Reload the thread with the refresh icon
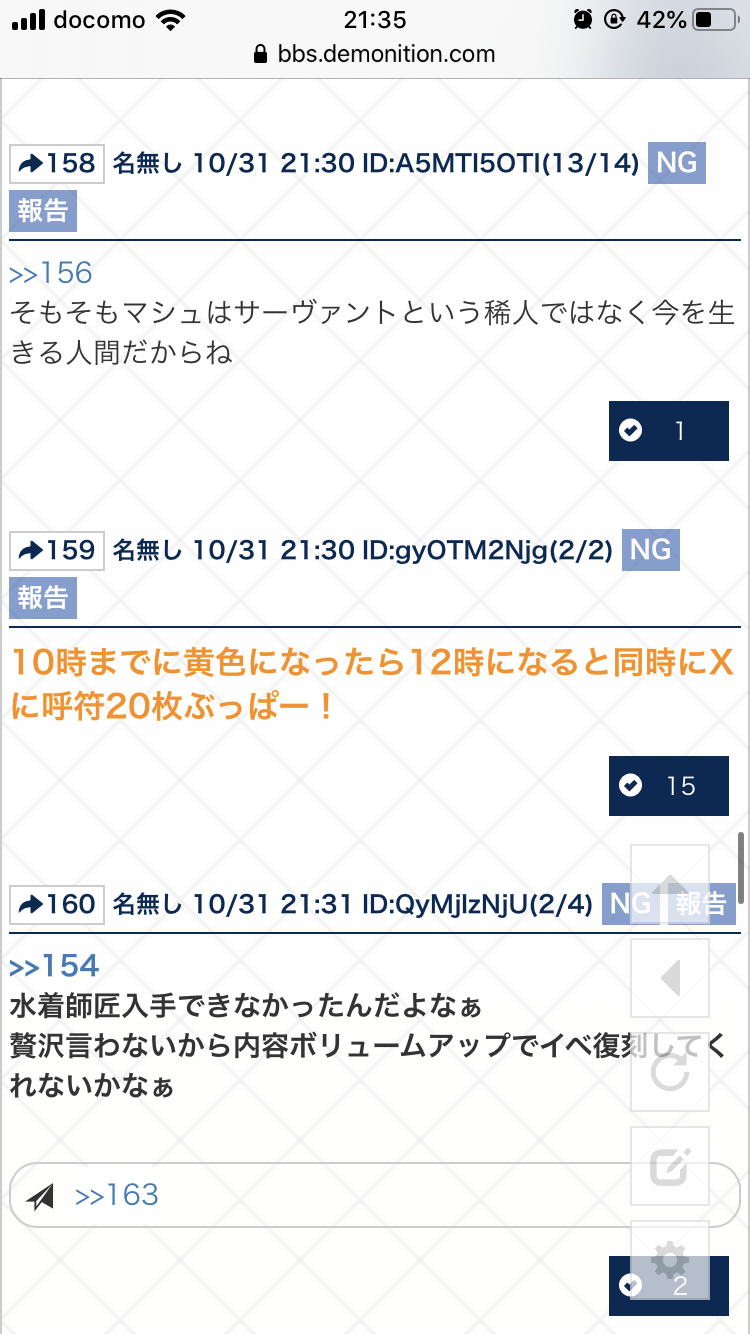 tap(670, 1072)
